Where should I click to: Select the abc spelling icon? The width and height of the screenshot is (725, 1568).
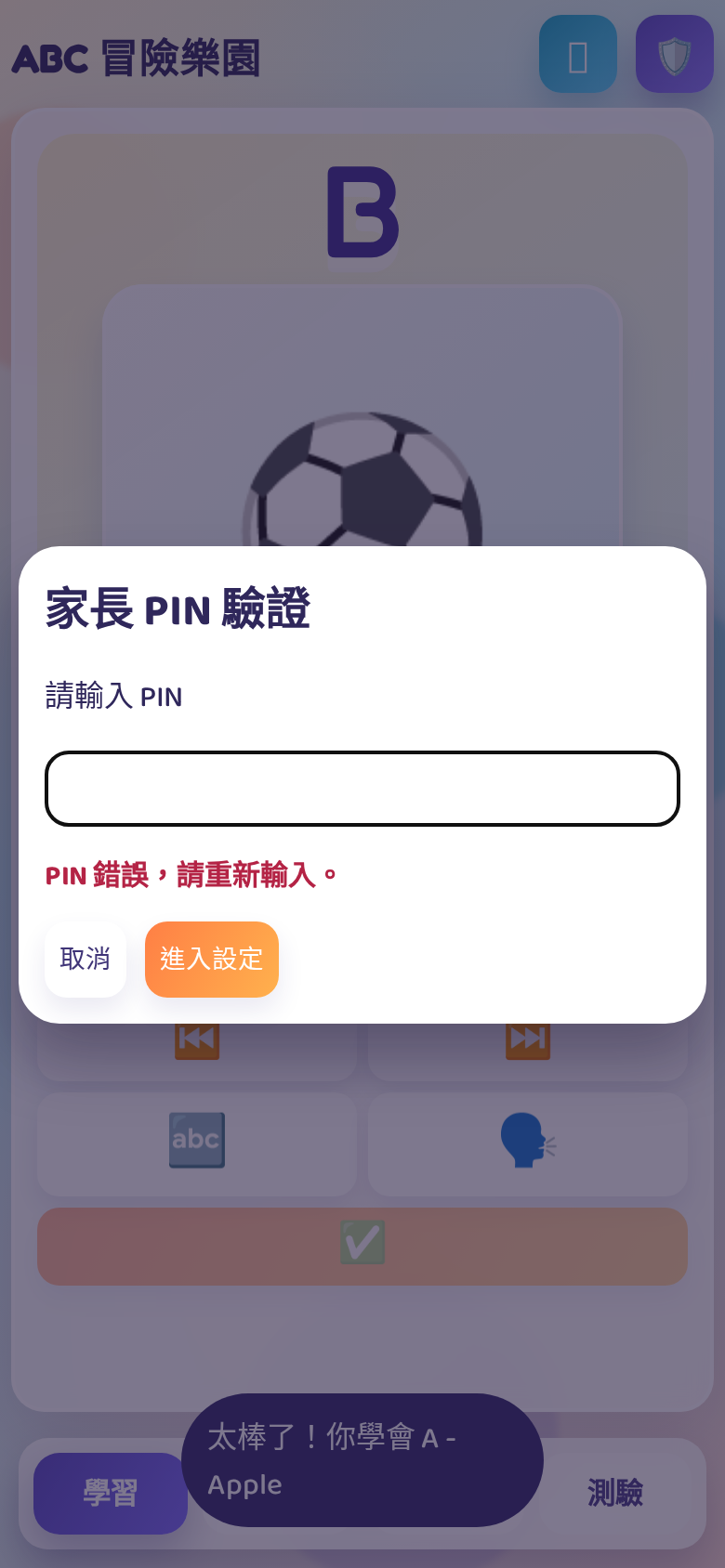pos(195,1140)
